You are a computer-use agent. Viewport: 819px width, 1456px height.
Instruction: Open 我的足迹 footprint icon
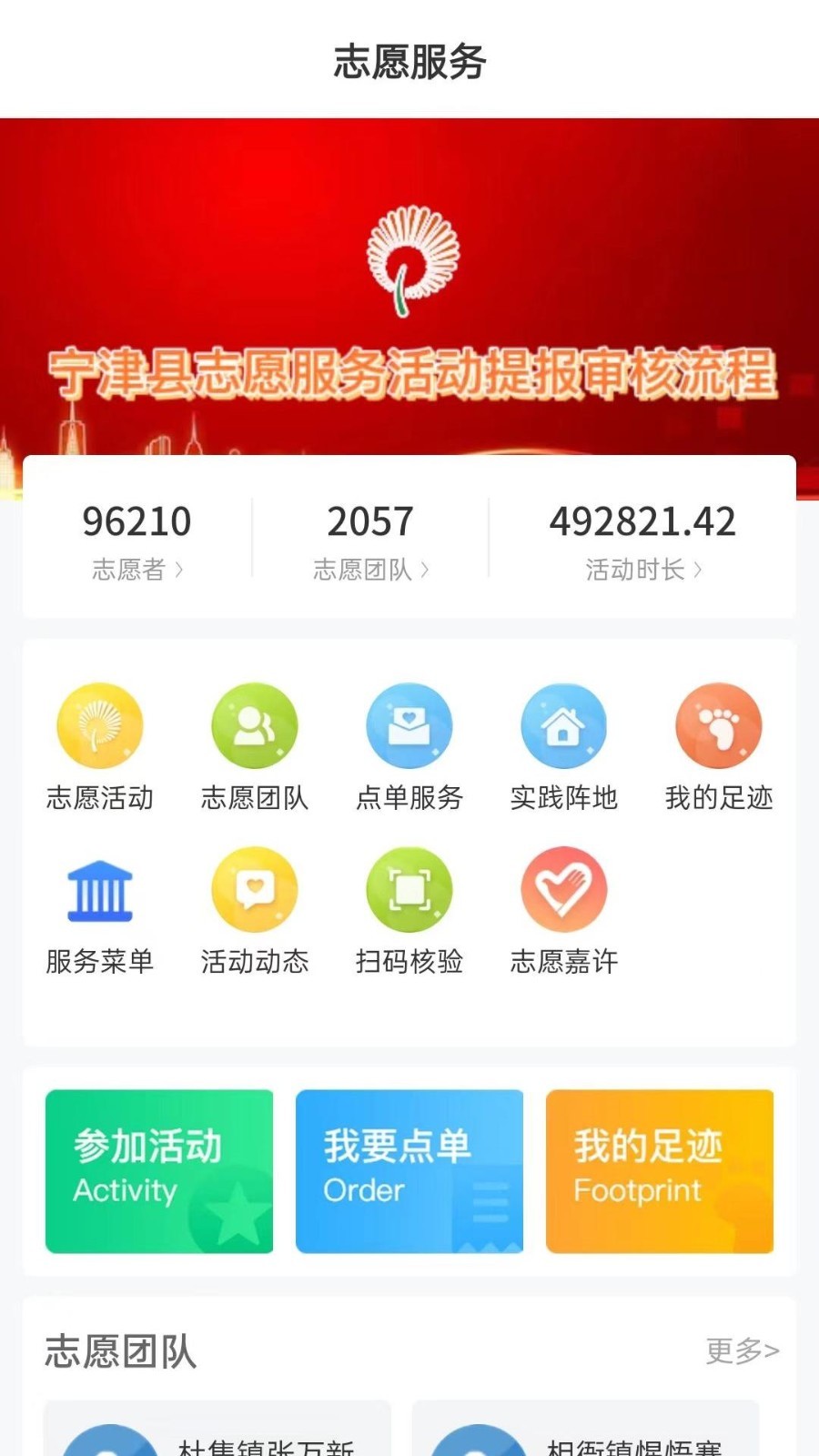click(x=718, y=746)
